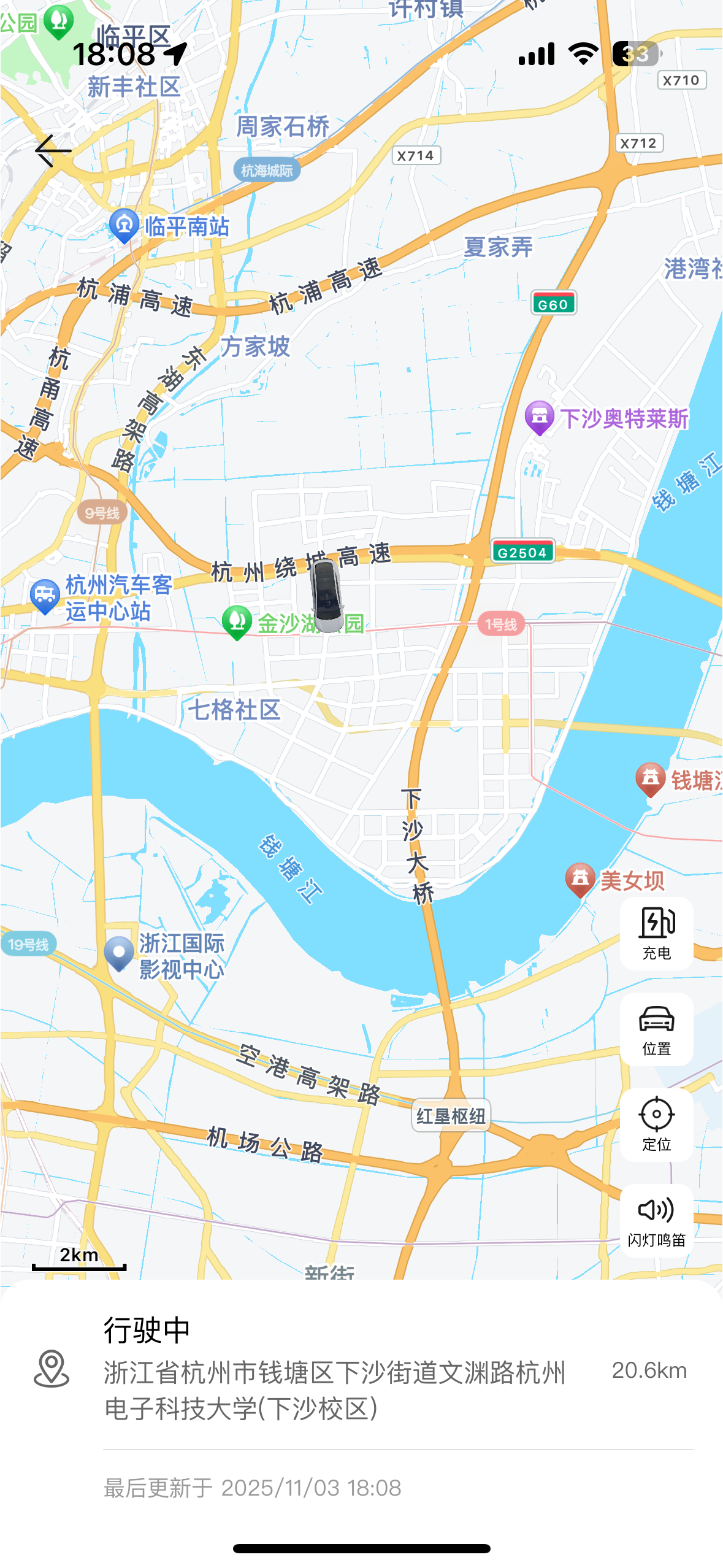Open the 充电 charging stations button
The height and width of the screenshot is (1568, 723).
(656, 933)
